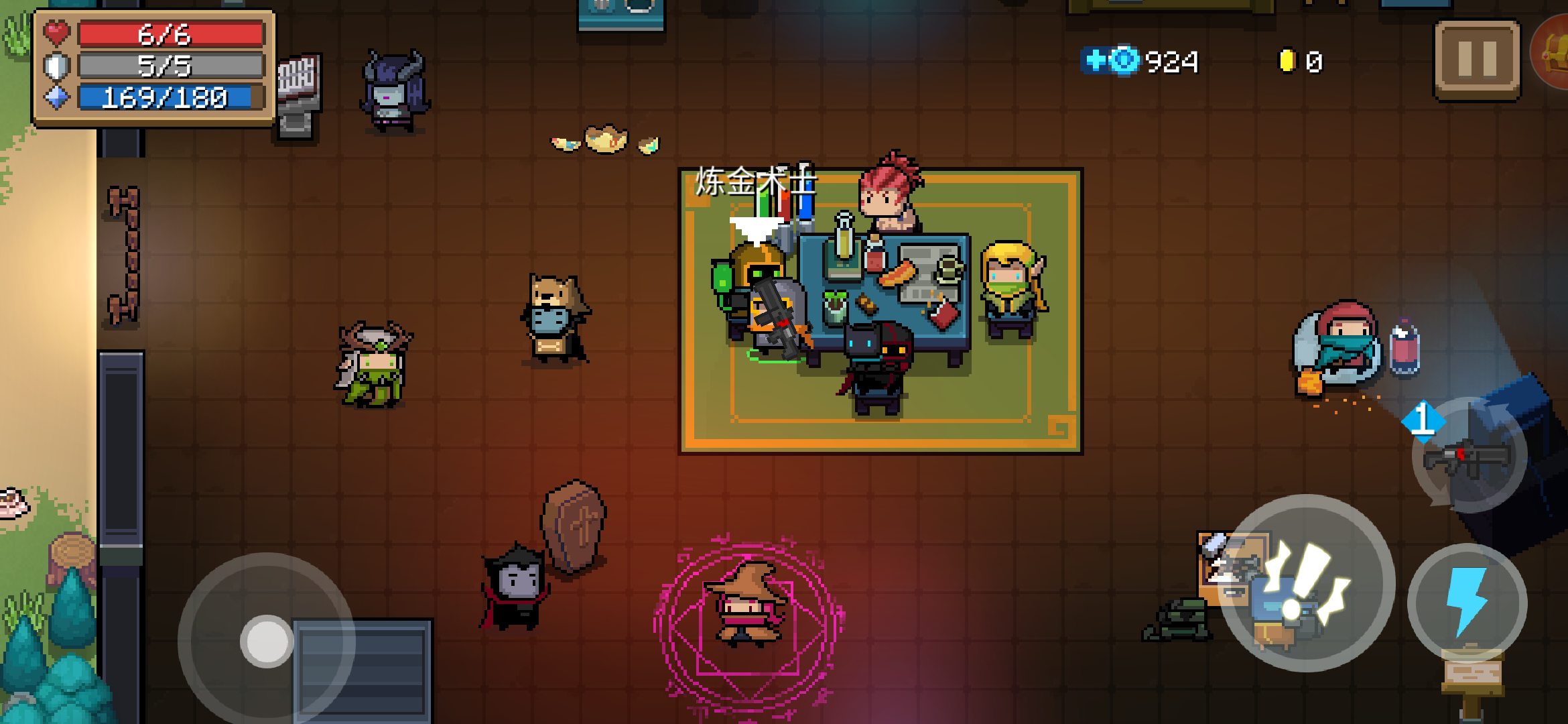Pause the game

[x=1477, y=59]
